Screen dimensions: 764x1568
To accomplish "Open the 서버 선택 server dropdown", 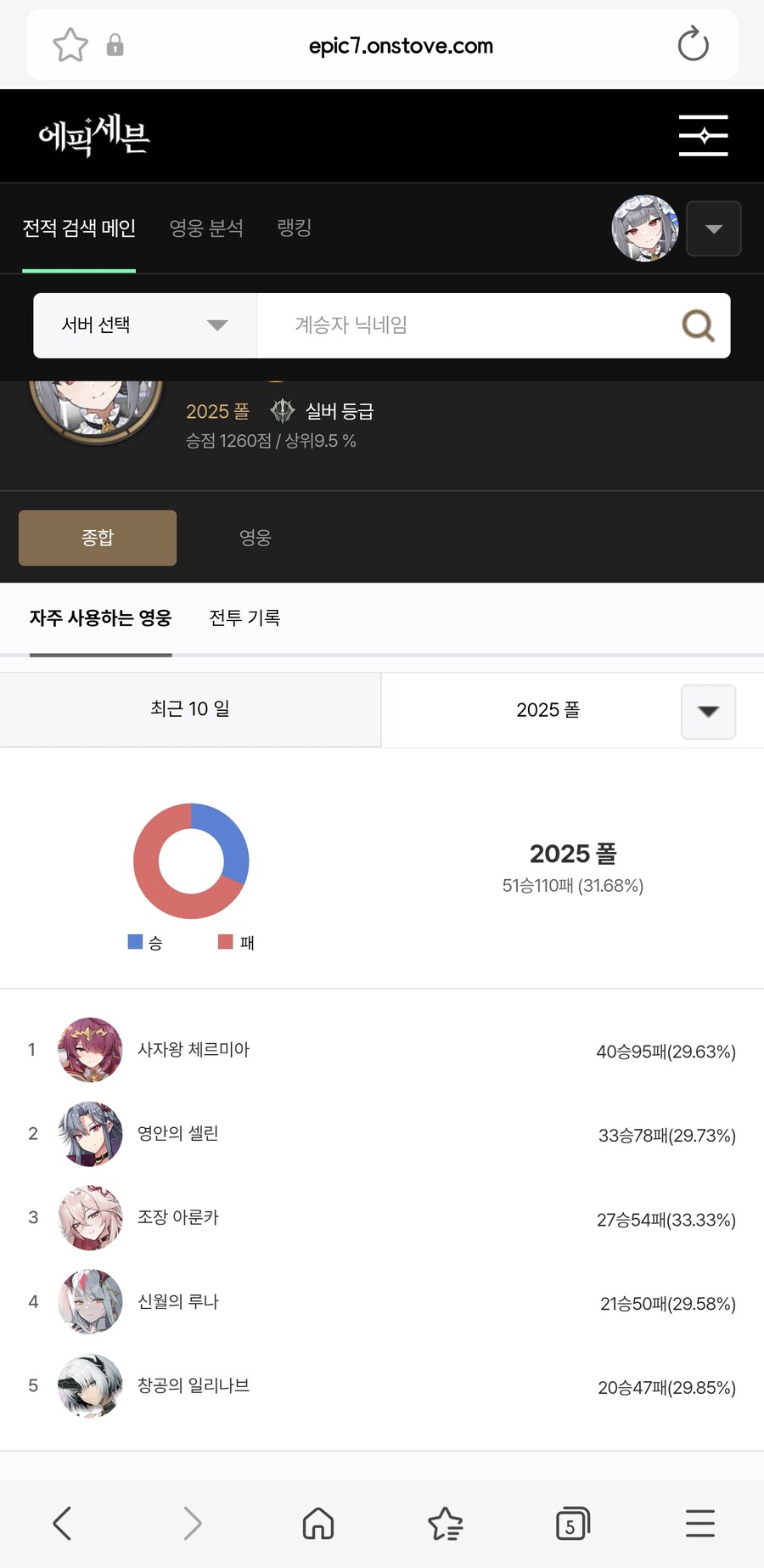I will 144,324.
